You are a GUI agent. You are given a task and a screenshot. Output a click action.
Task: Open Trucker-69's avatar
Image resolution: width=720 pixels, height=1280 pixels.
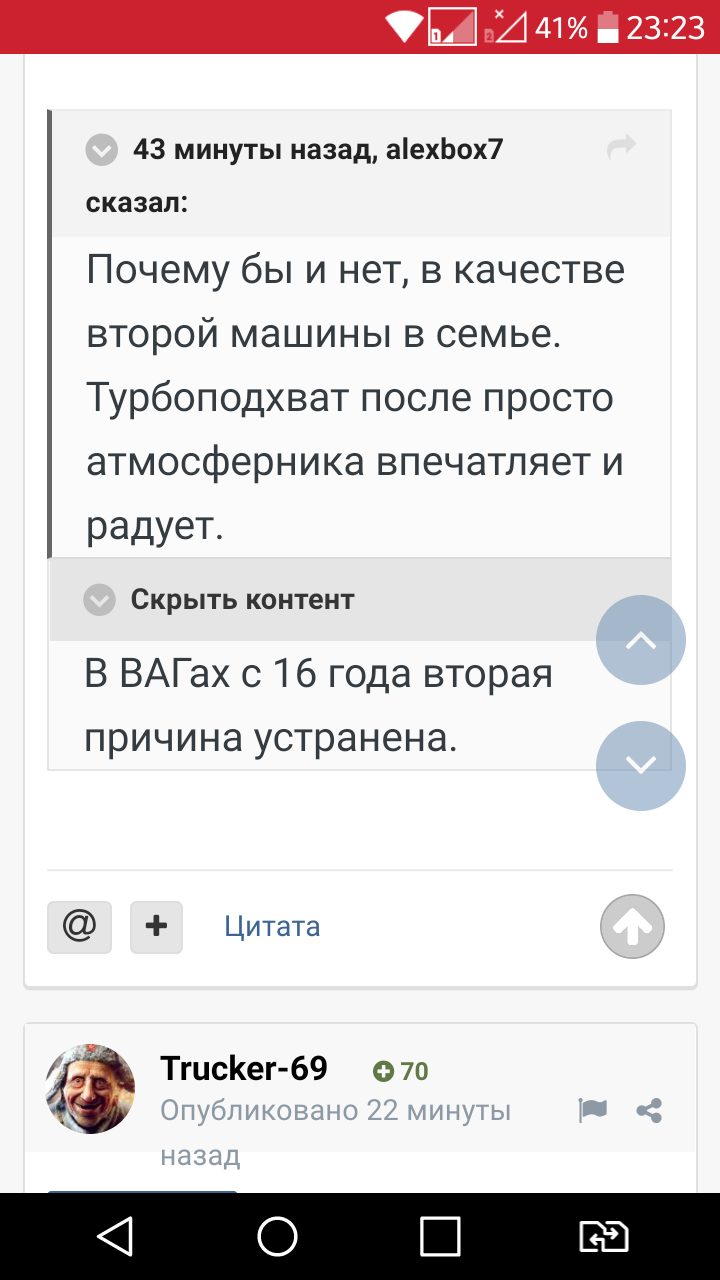(x=91, y=1089)
